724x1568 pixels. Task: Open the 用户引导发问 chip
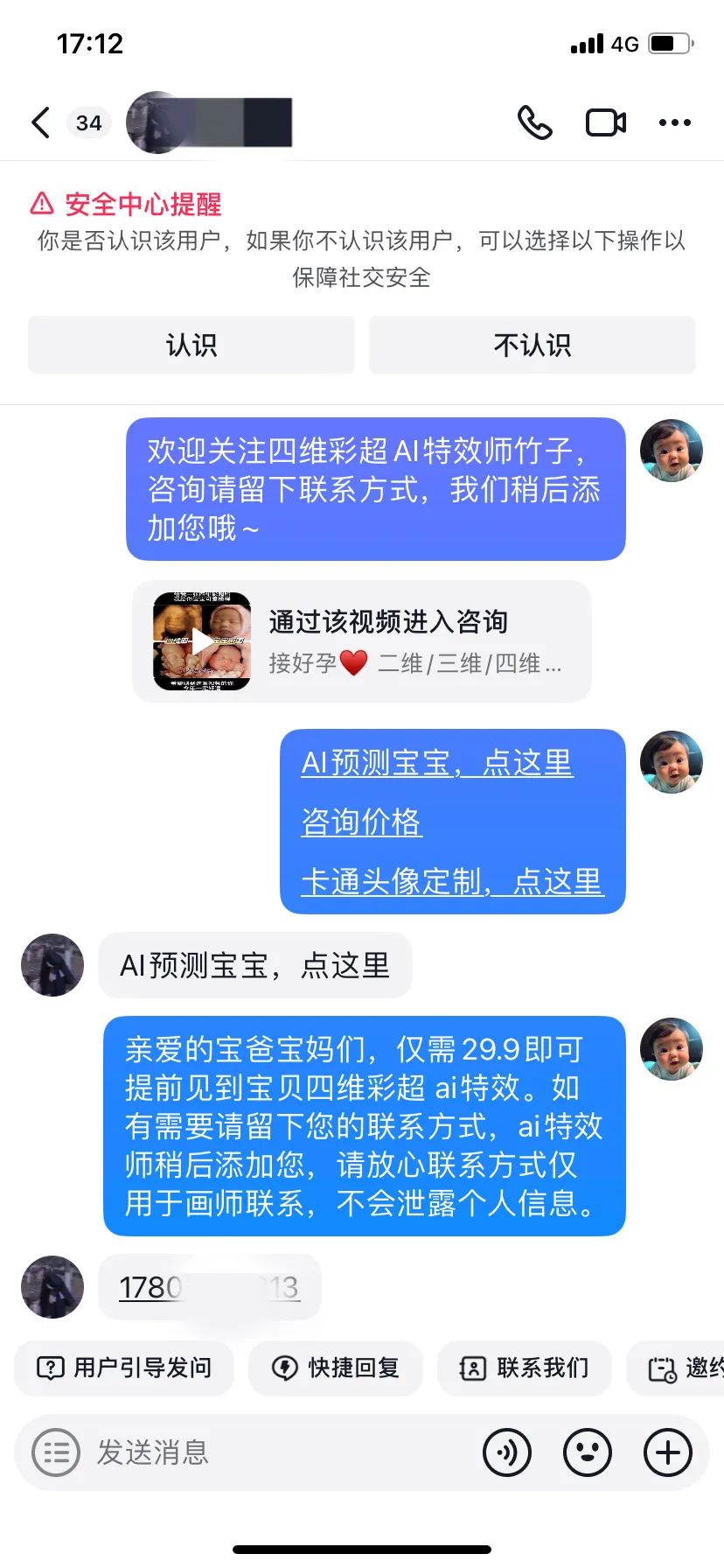point(124,1368)
